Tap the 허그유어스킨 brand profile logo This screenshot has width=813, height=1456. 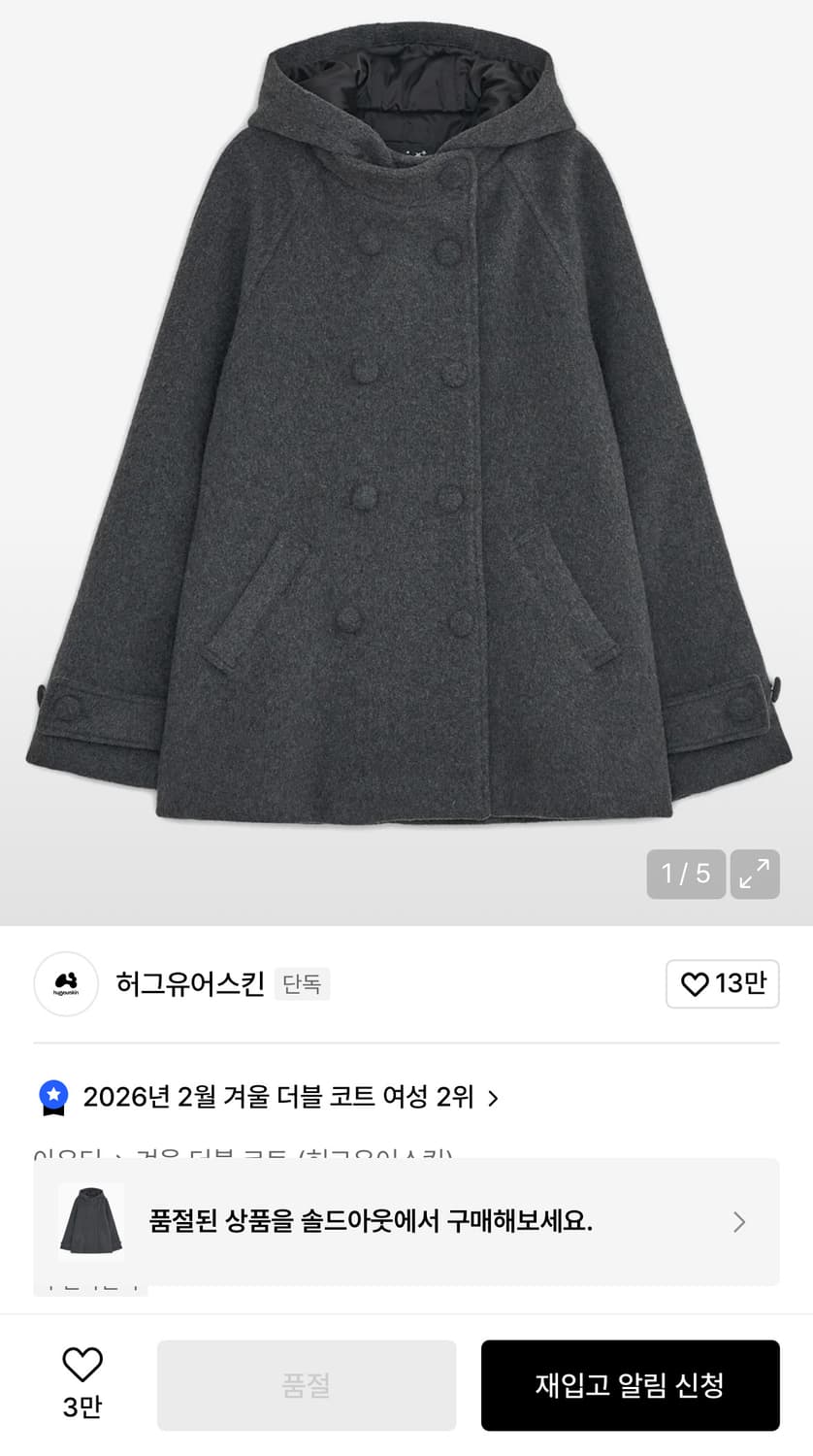(65, 984)
